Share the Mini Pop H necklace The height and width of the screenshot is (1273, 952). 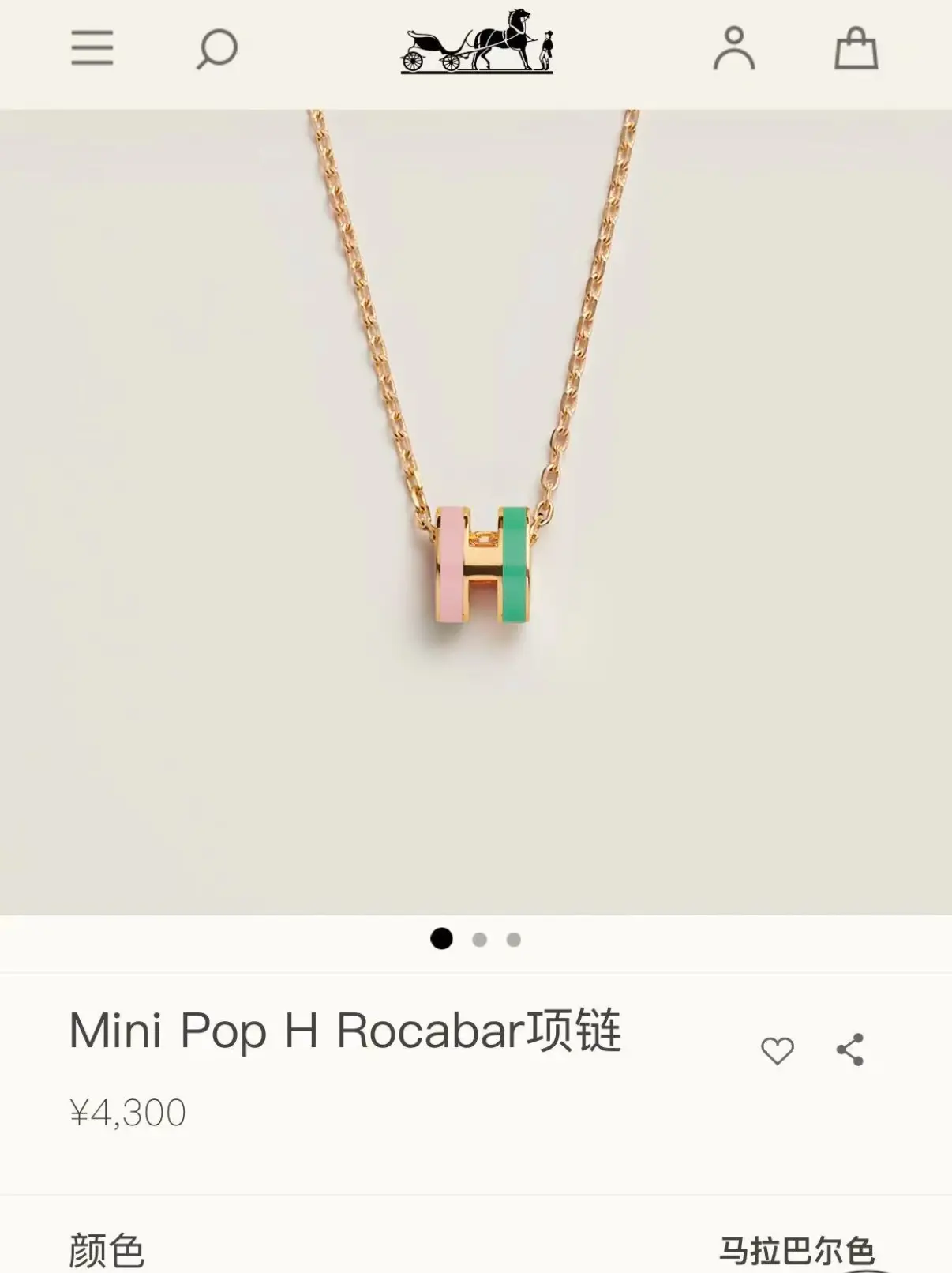point(850,1050)
